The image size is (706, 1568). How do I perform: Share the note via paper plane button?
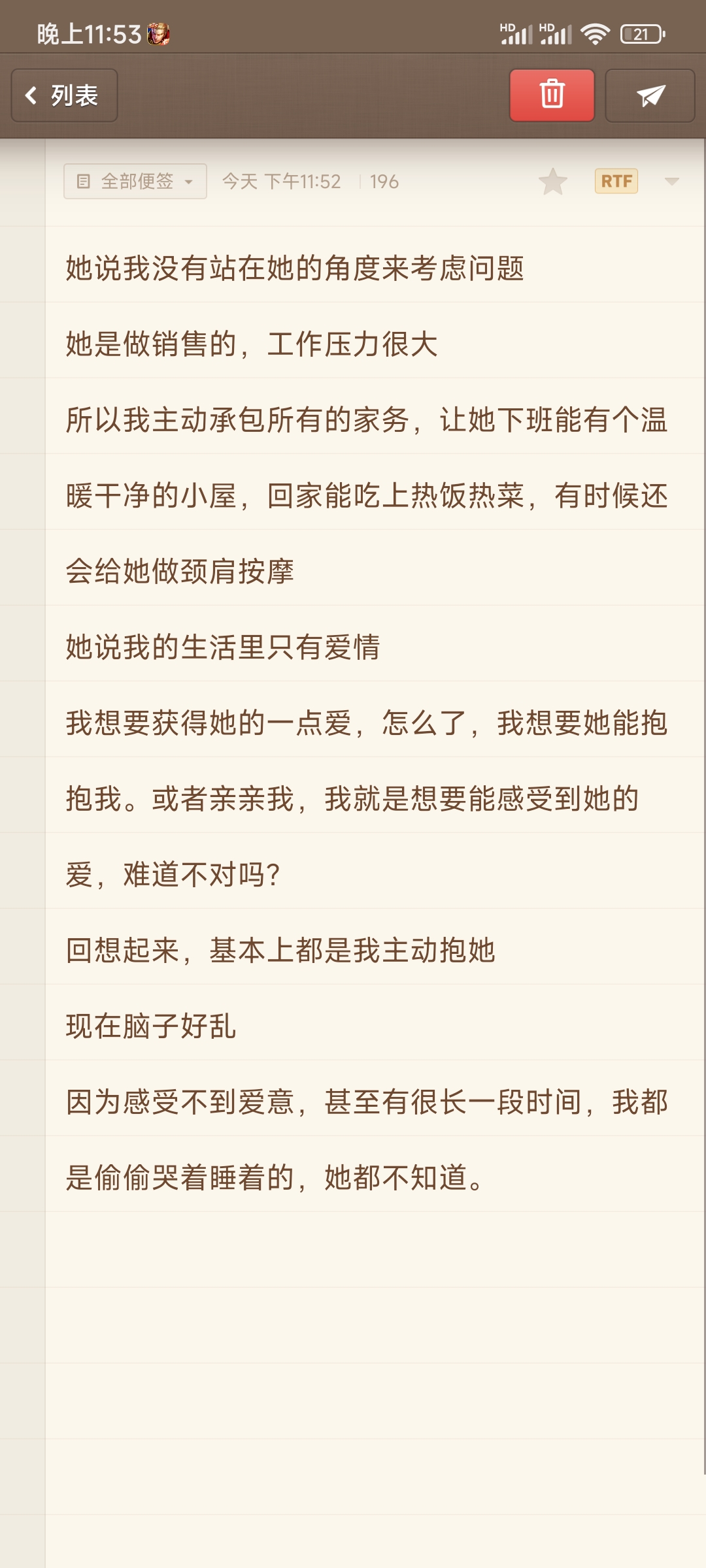650,95
